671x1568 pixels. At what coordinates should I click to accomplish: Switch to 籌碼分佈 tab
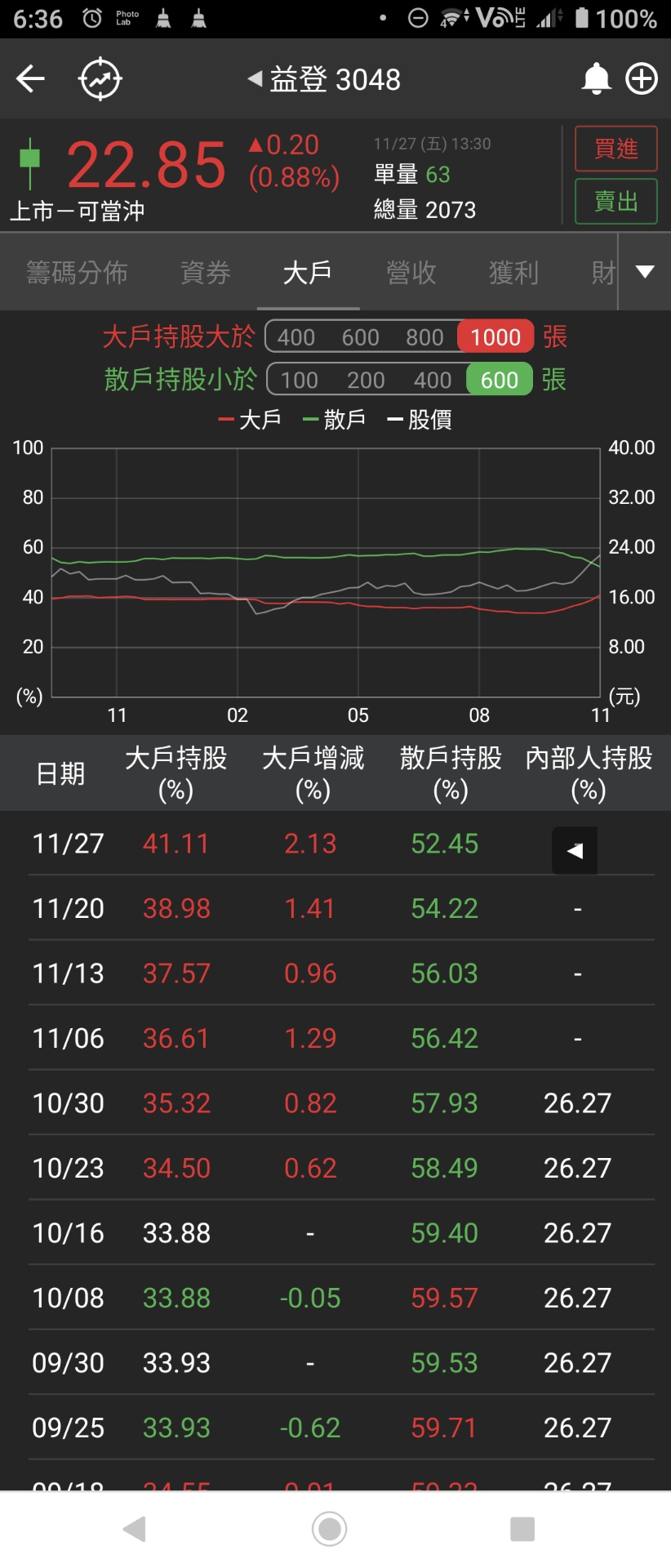pyautogui.click(x=77, y=272)
